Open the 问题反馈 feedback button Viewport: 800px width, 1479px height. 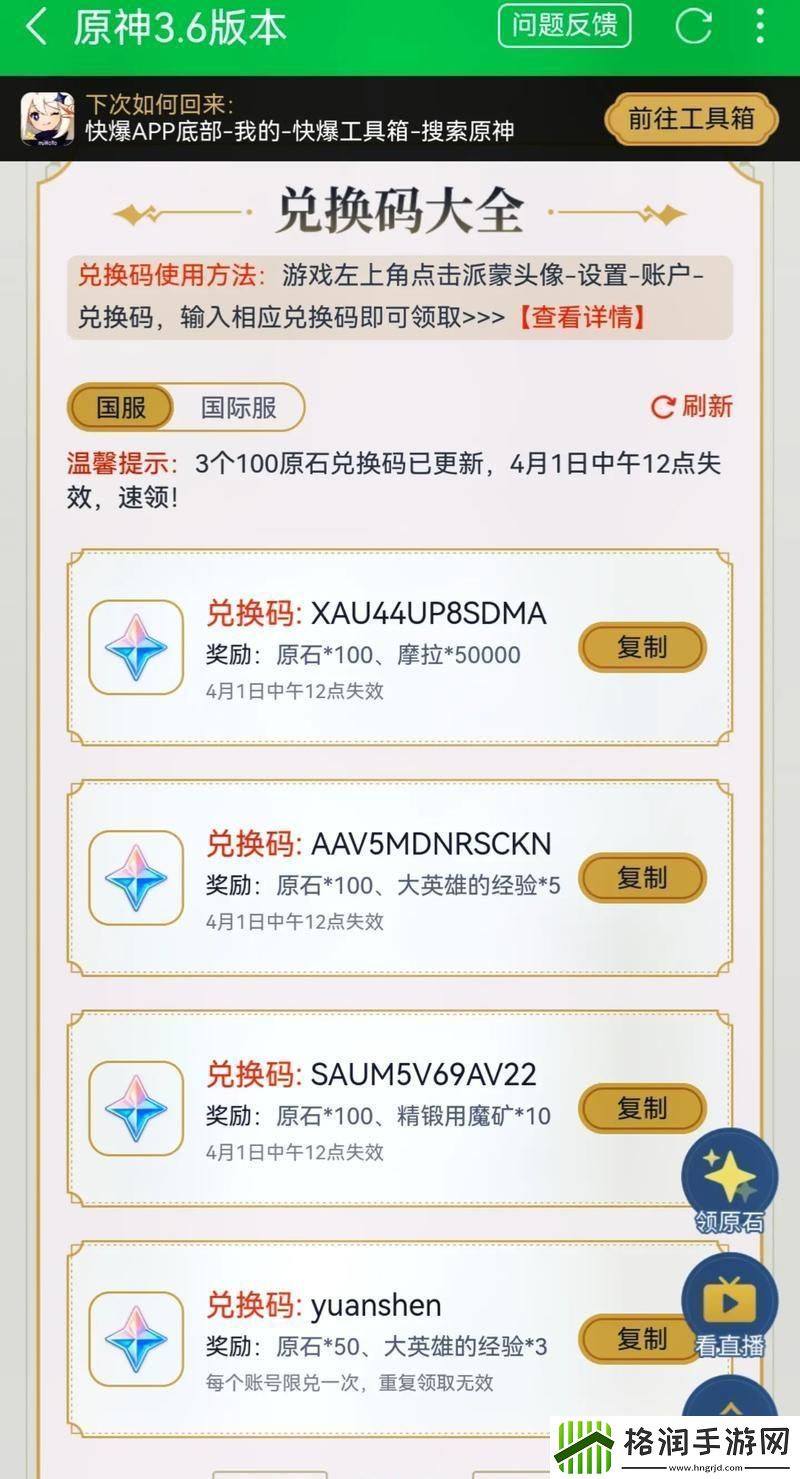coord(564,26)
